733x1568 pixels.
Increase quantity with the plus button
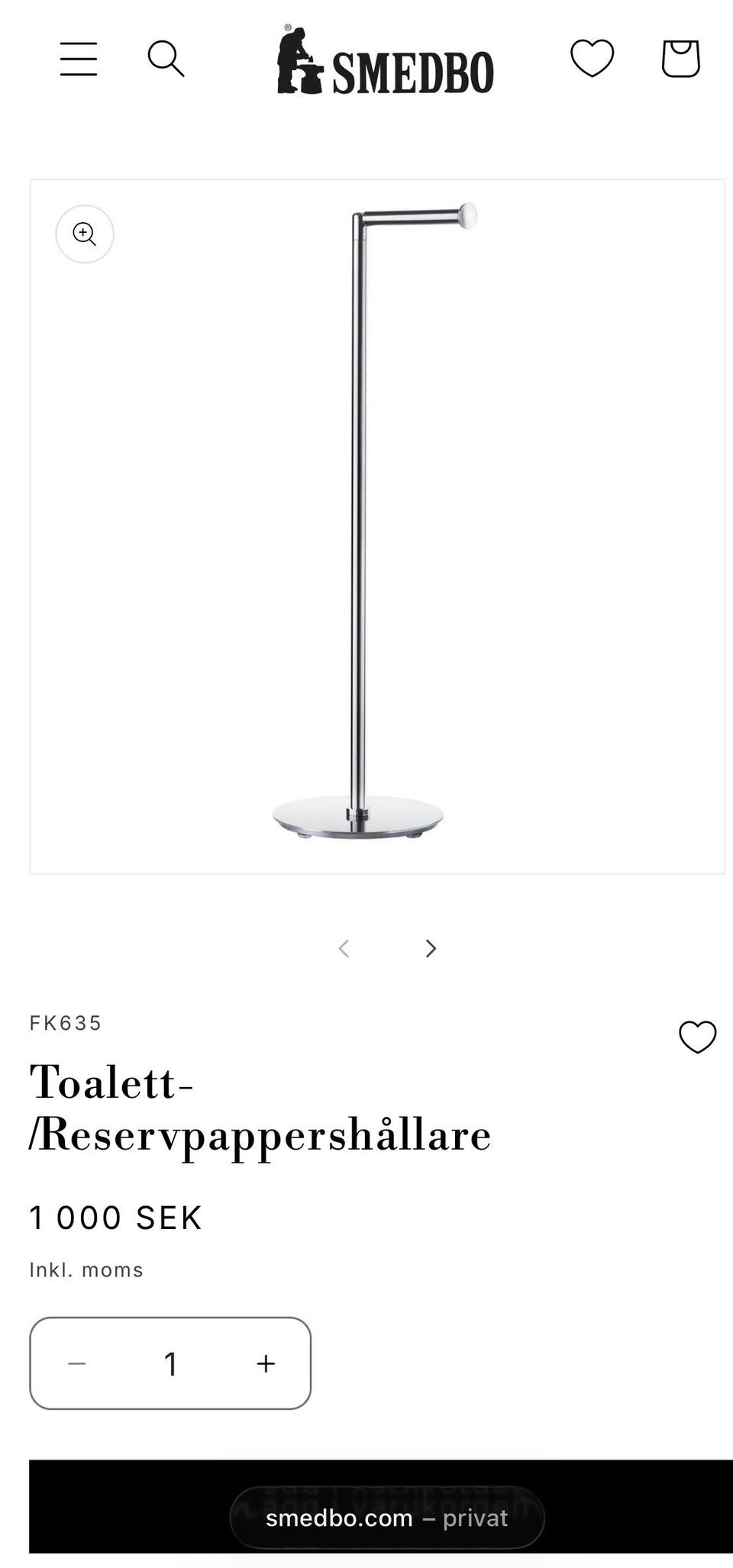point(265,1364)
